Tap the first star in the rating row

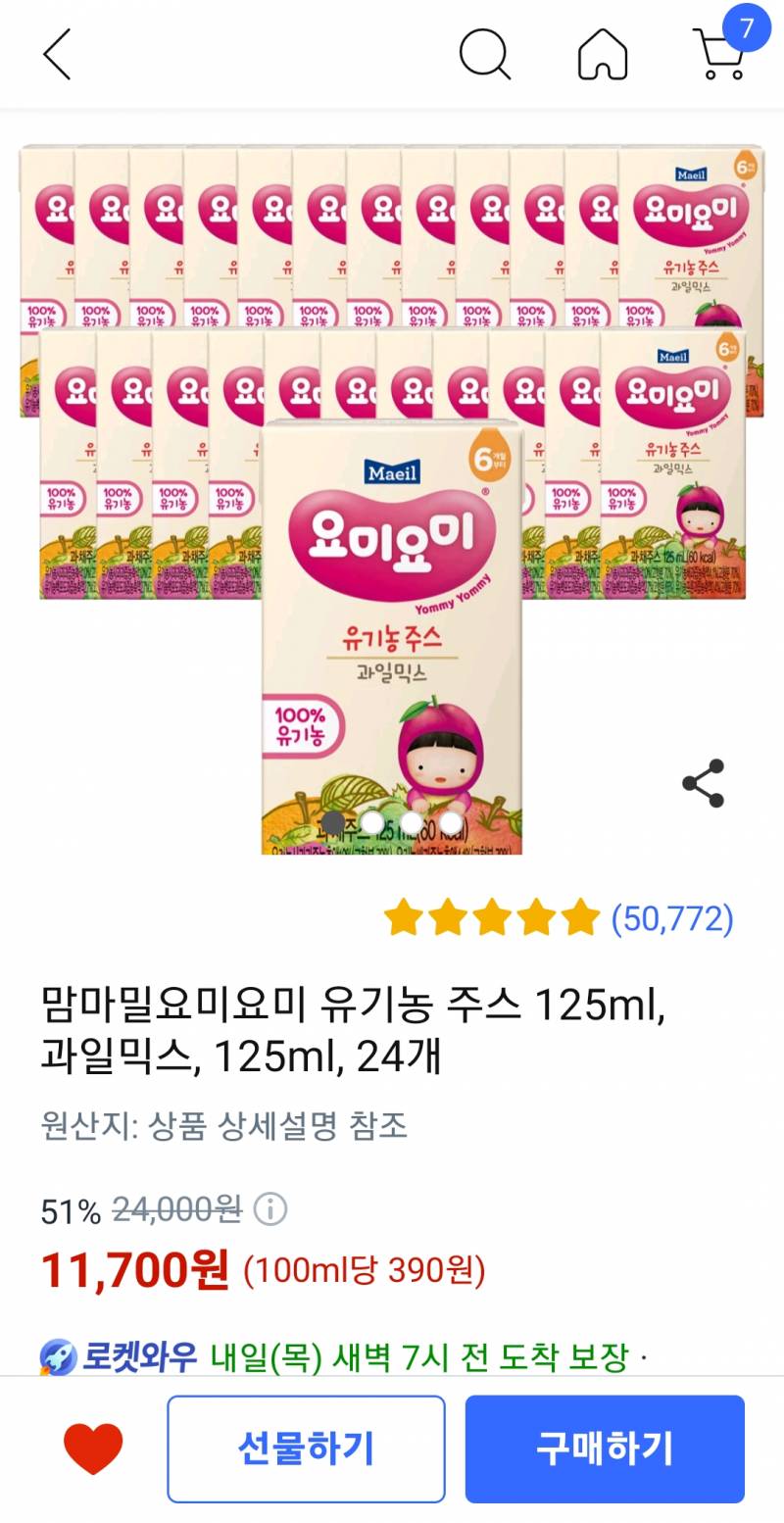pyautogui.click(x=406, y=918)
